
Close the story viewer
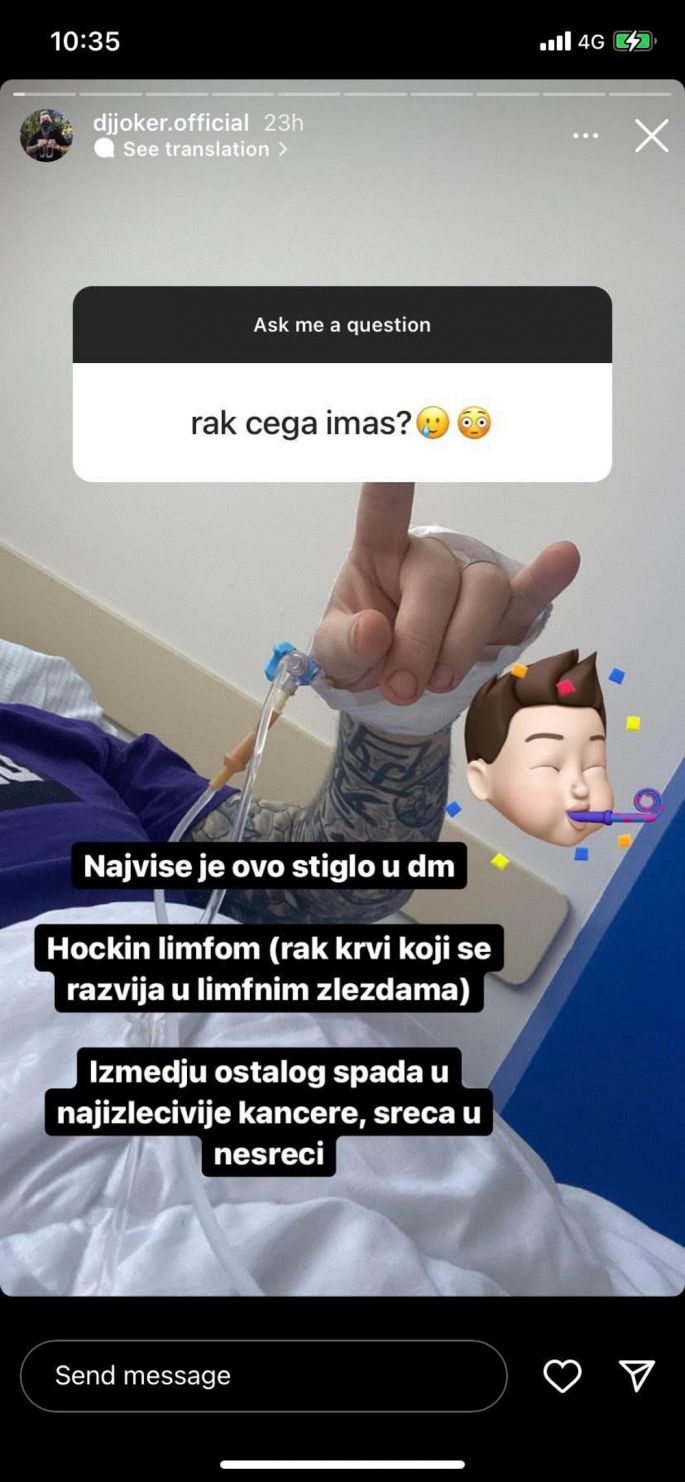pyautogui.click(x=651, y=136)
